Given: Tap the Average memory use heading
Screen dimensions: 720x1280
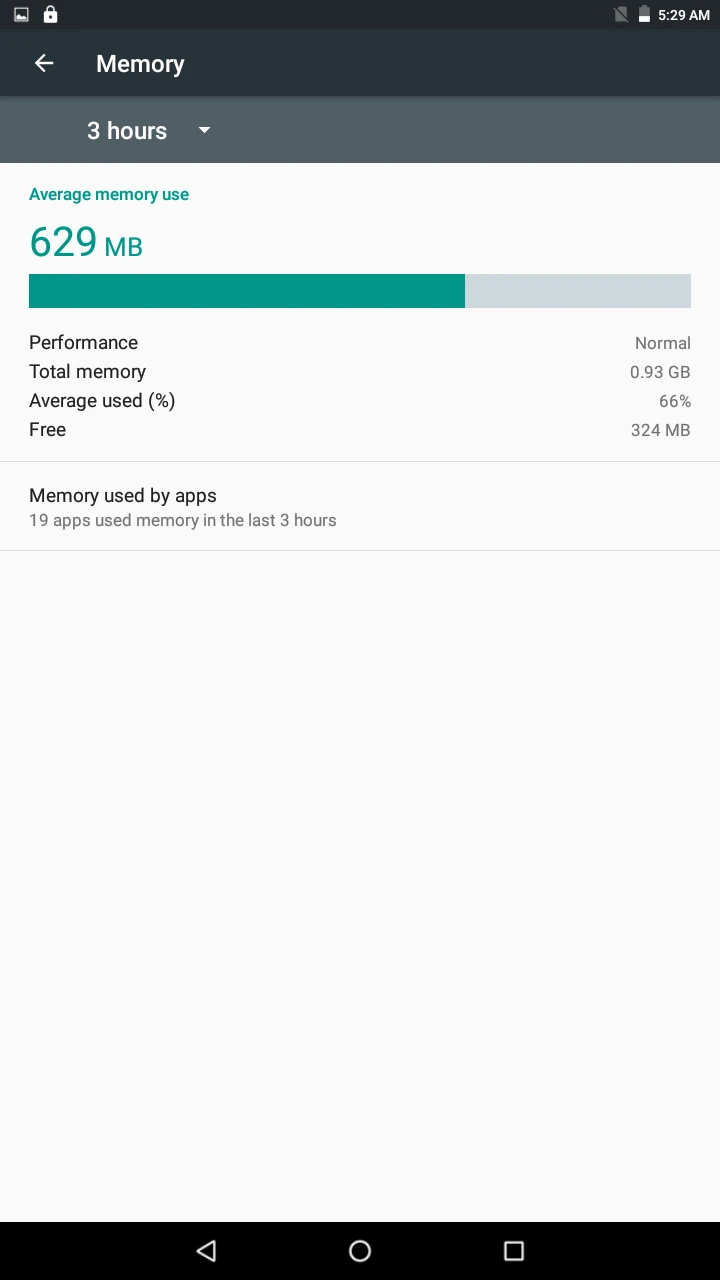Looking at the screenshot, I should pyautogui.click(x=108, y=194).
